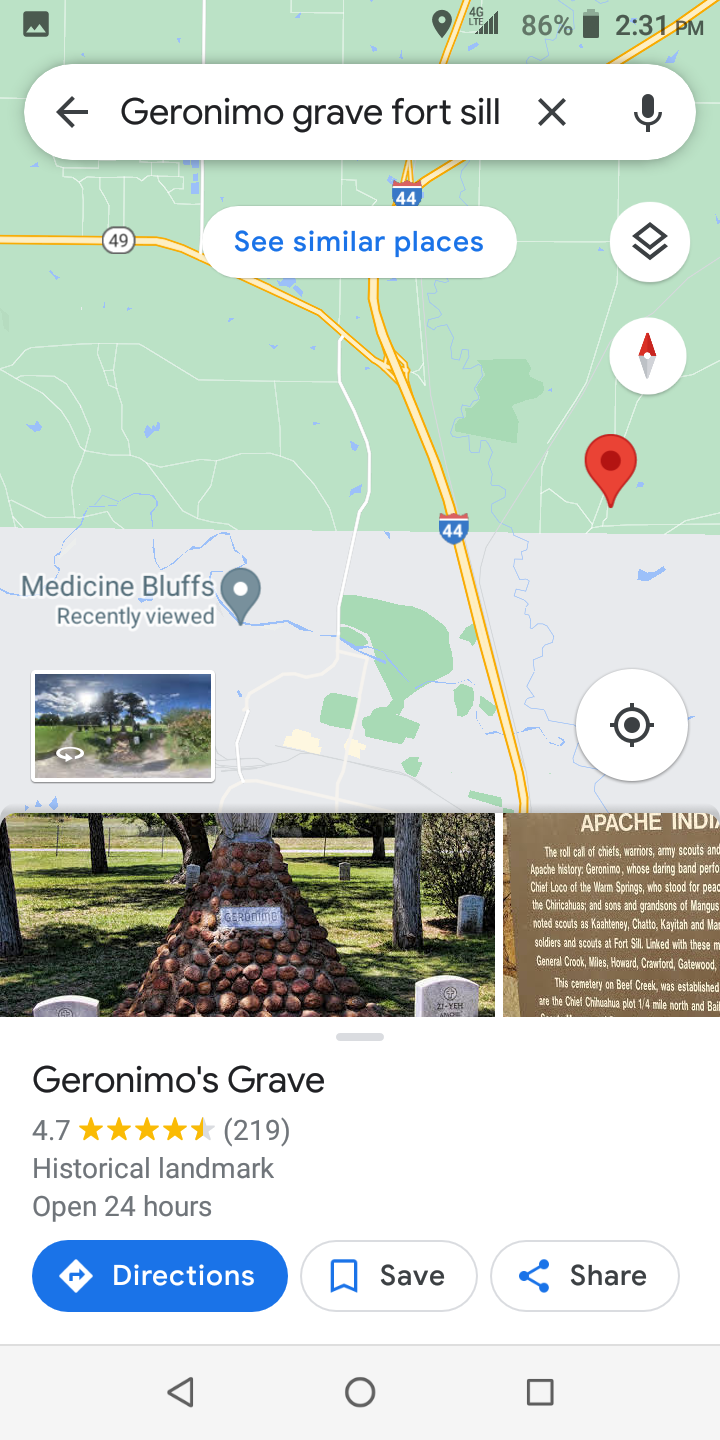Open the Apache Indian plaque photo

click(x=611, y=915)
